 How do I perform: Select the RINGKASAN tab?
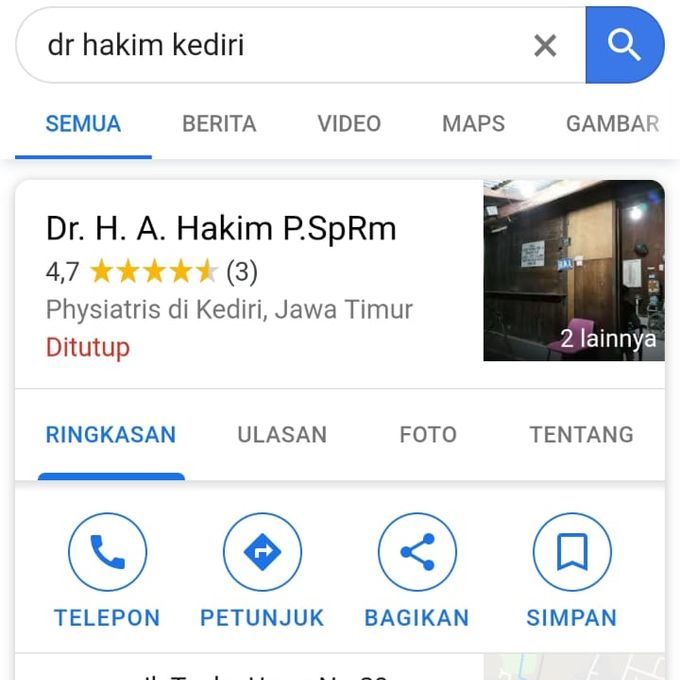click(111, 435)
